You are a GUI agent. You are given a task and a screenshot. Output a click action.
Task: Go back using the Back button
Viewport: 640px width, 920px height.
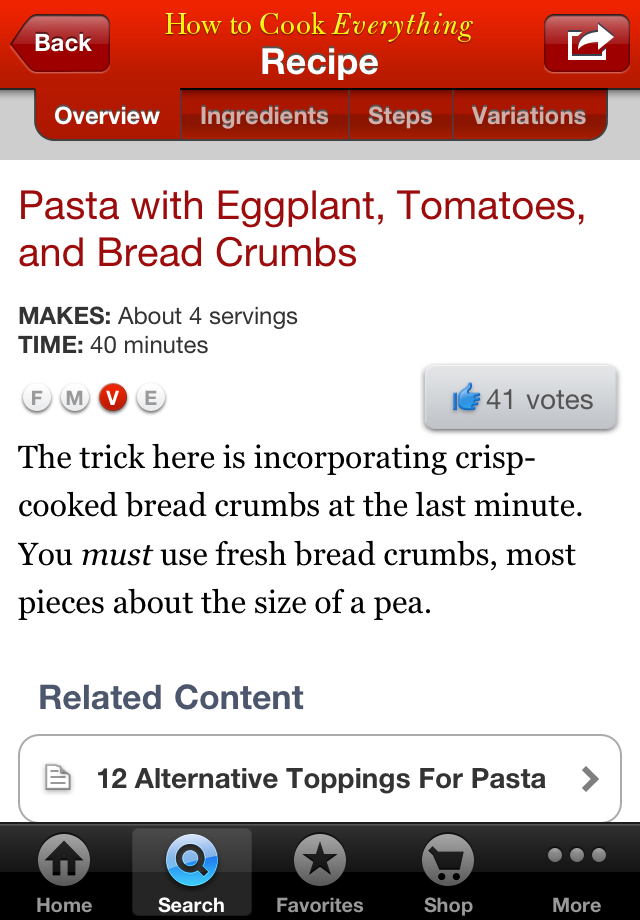60,43
